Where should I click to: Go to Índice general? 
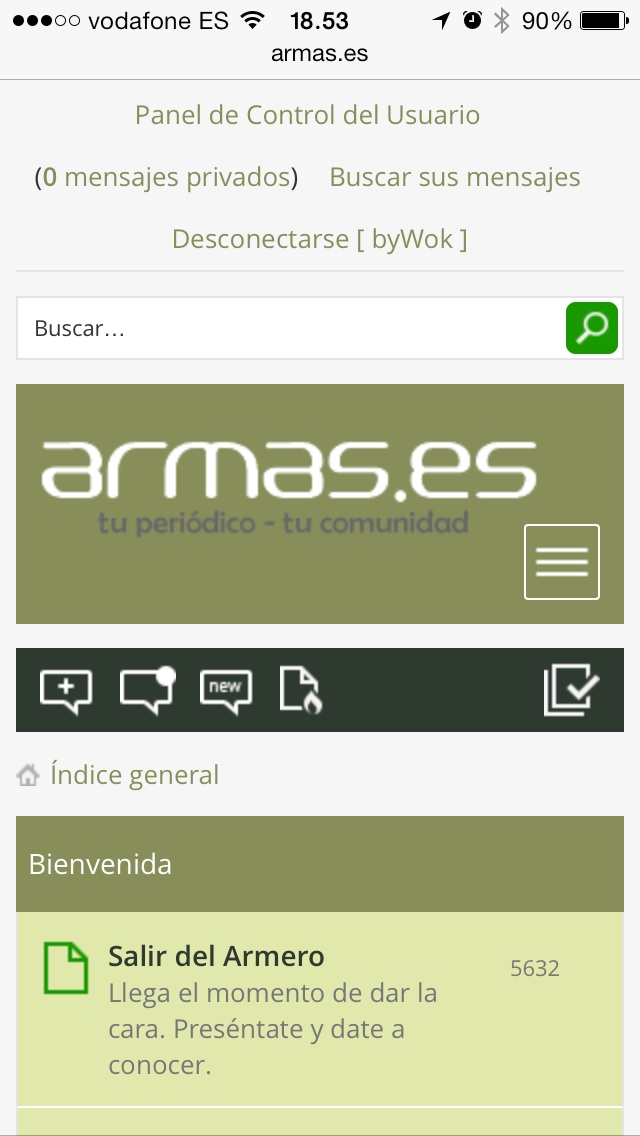134,775
